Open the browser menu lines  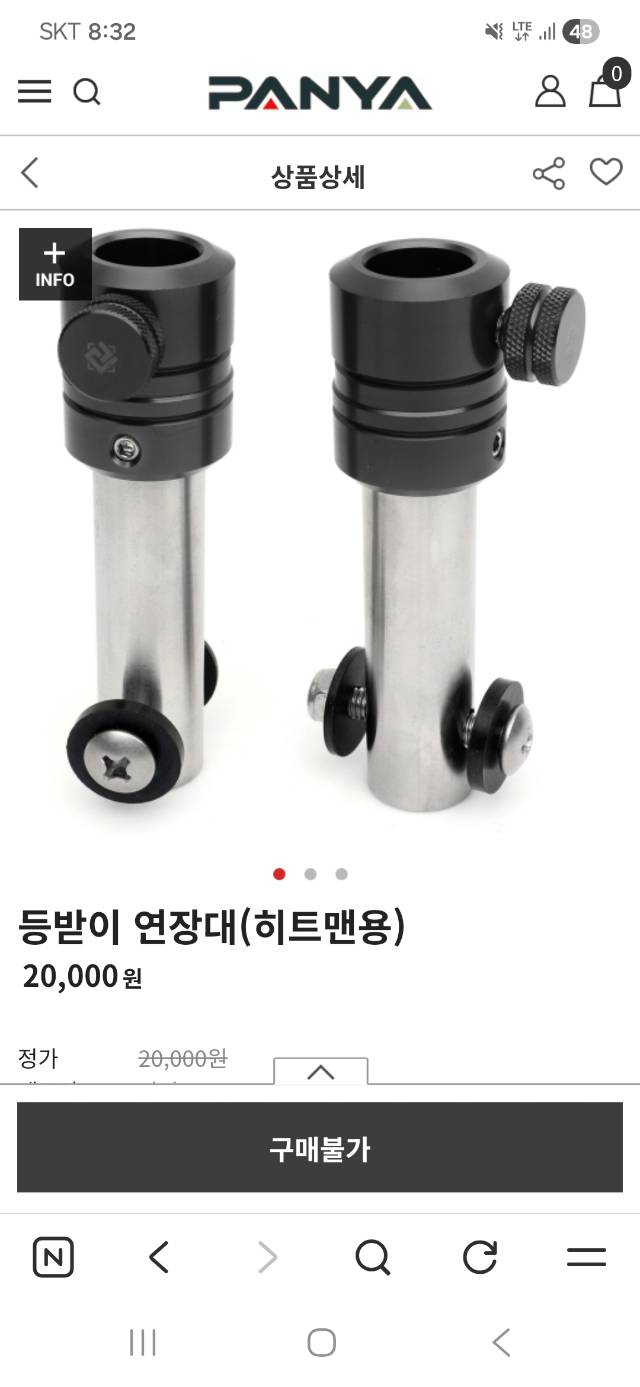coord(586,1257)
